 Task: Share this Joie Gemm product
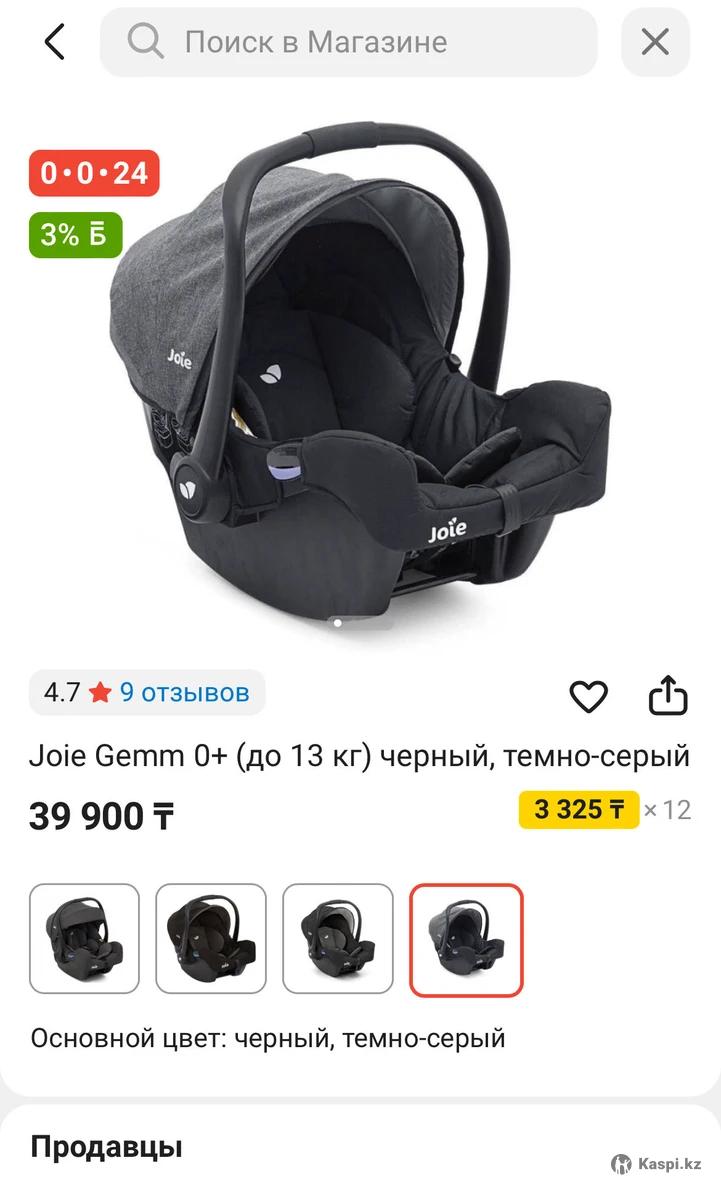click(668, 696)
